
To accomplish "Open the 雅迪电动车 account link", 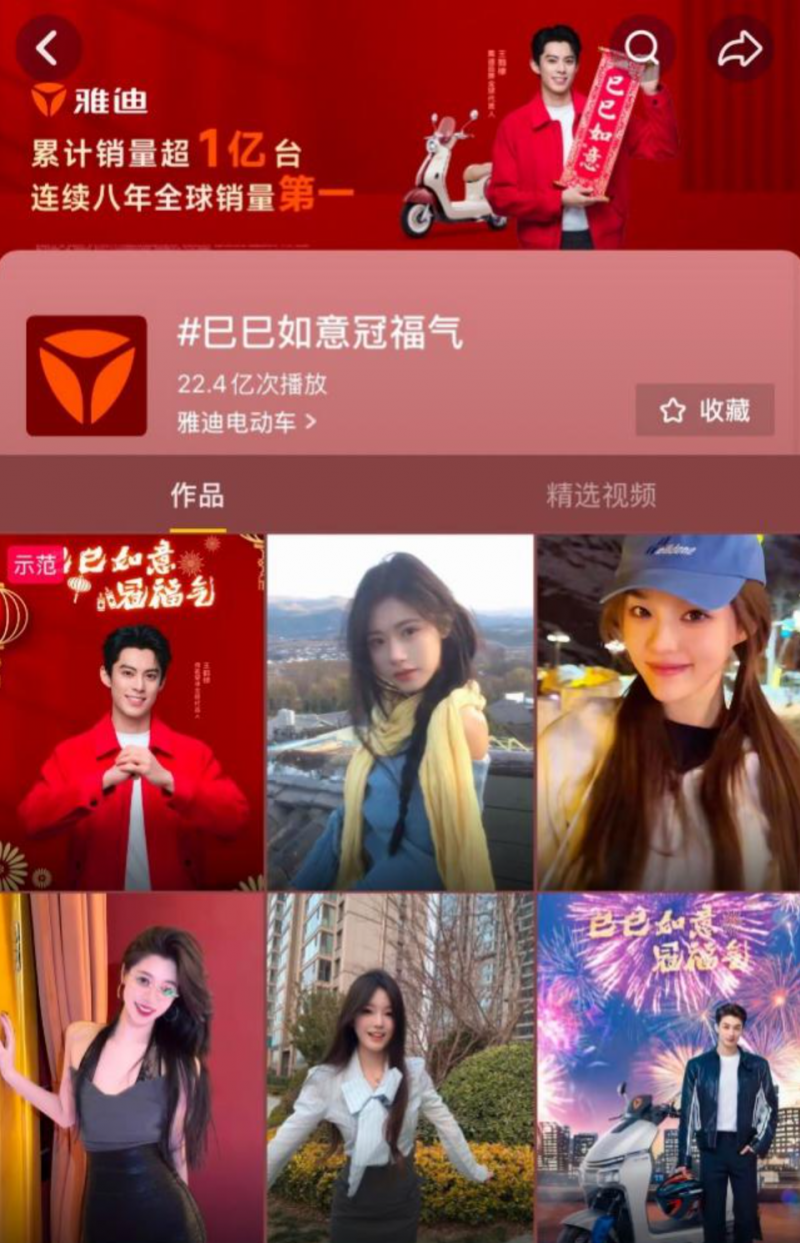I will (246, 422).
